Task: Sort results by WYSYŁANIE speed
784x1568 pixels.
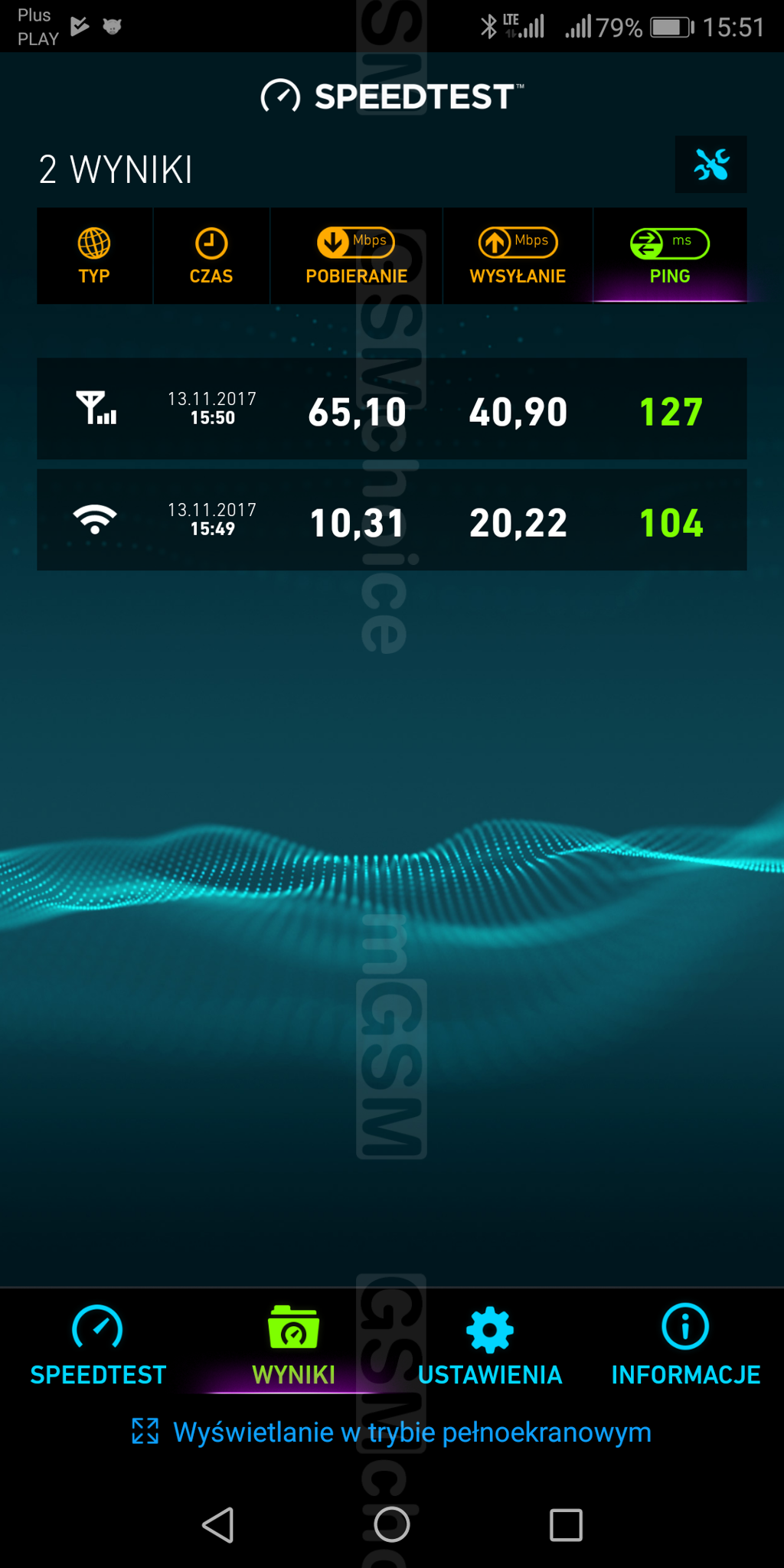Action: click(x=518, y=256)
